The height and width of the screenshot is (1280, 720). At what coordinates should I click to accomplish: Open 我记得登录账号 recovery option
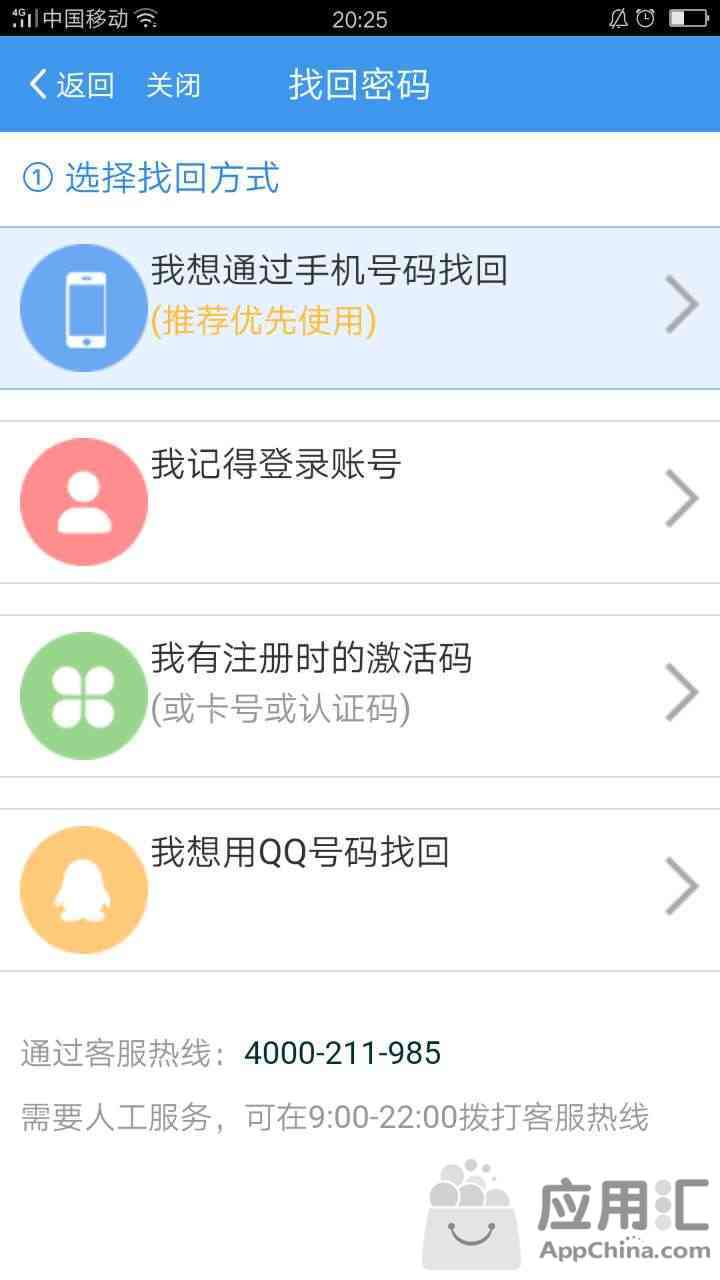pos(360,502)
